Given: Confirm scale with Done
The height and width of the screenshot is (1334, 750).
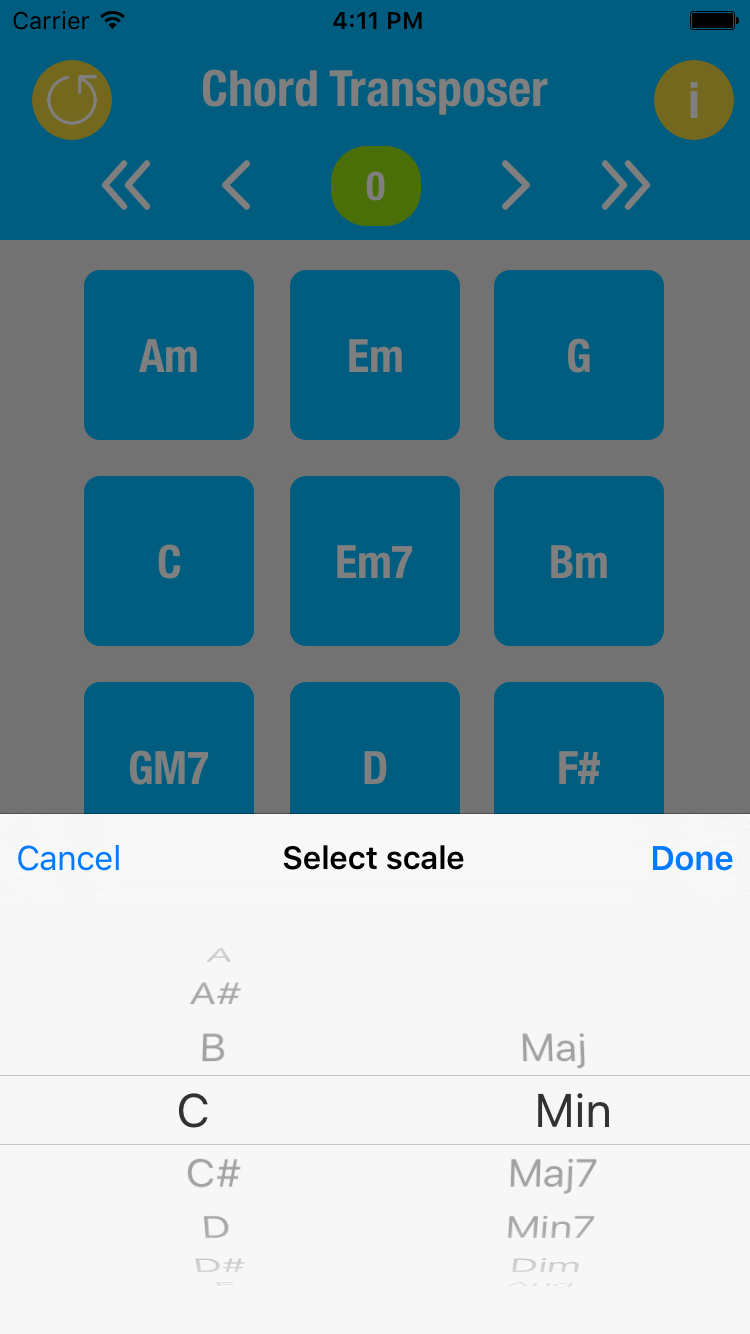Looking at the screenshot, I should 691,859.
